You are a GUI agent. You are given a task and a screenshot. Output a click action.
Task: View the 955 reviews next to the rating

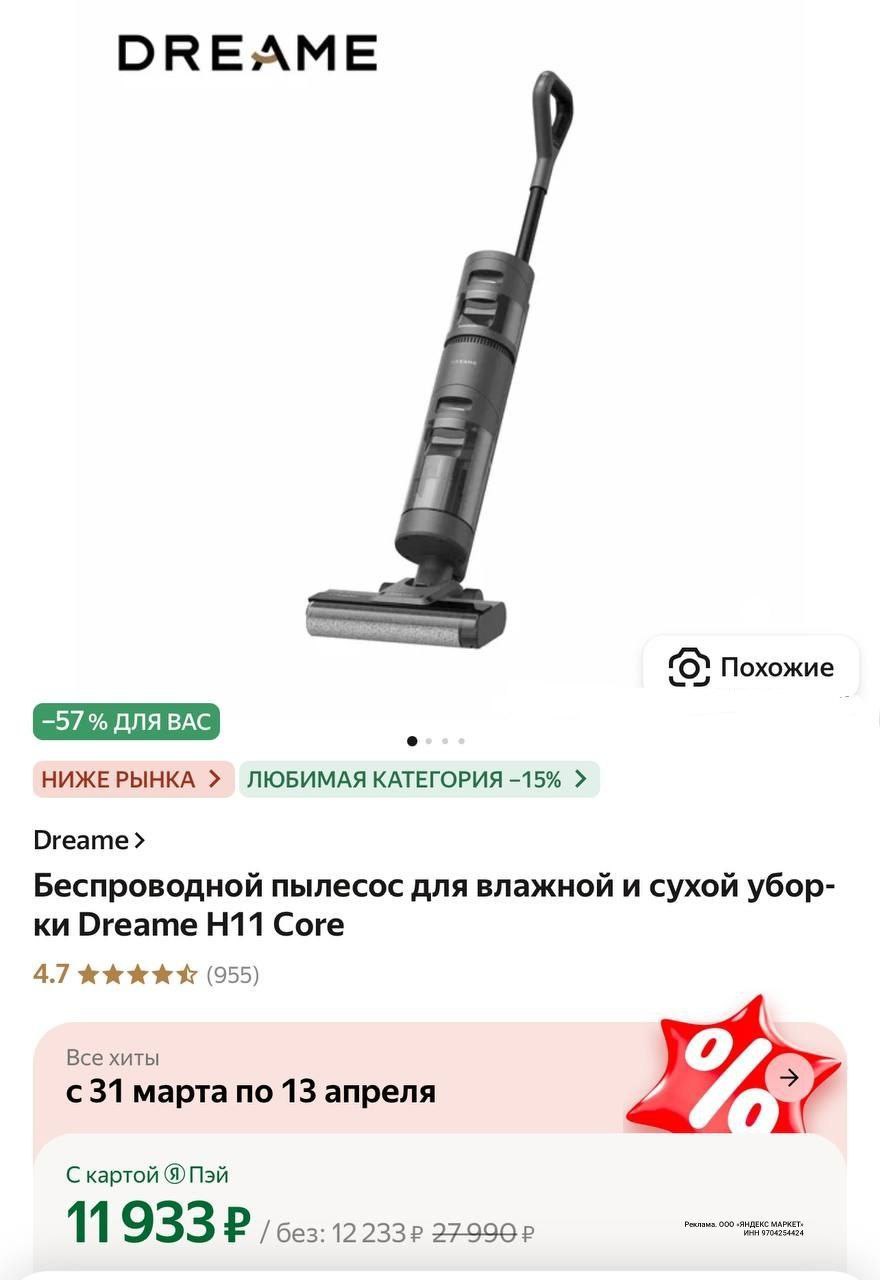(x=232, y=974)
